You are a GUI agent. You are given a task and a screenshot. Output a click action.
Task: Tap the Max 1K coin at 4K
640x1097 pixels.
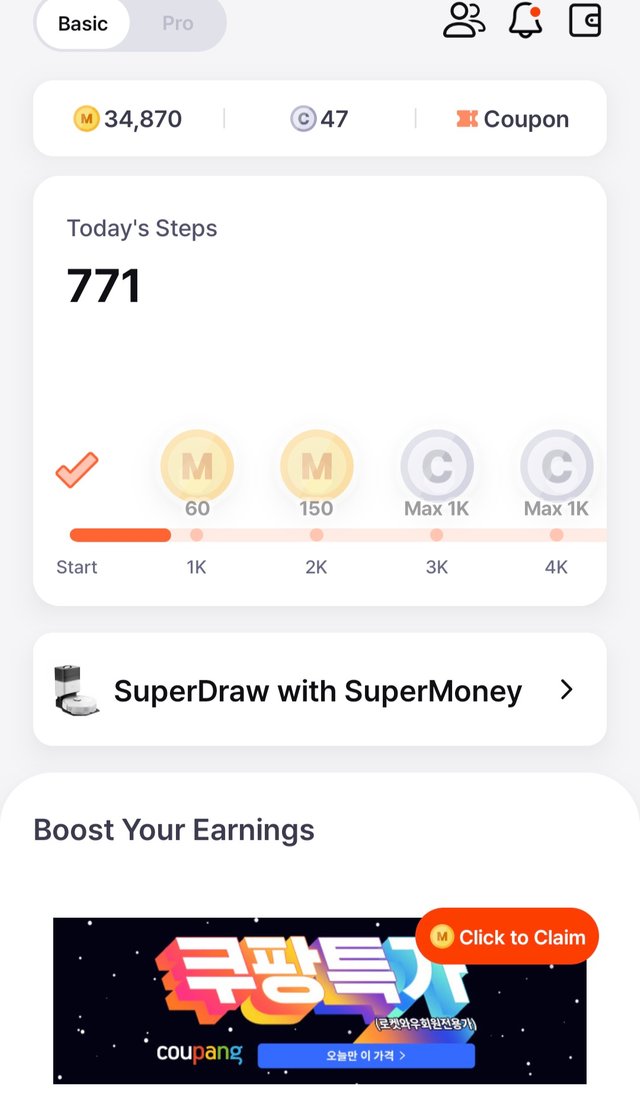pyautogui.click(x=556, y=467)
